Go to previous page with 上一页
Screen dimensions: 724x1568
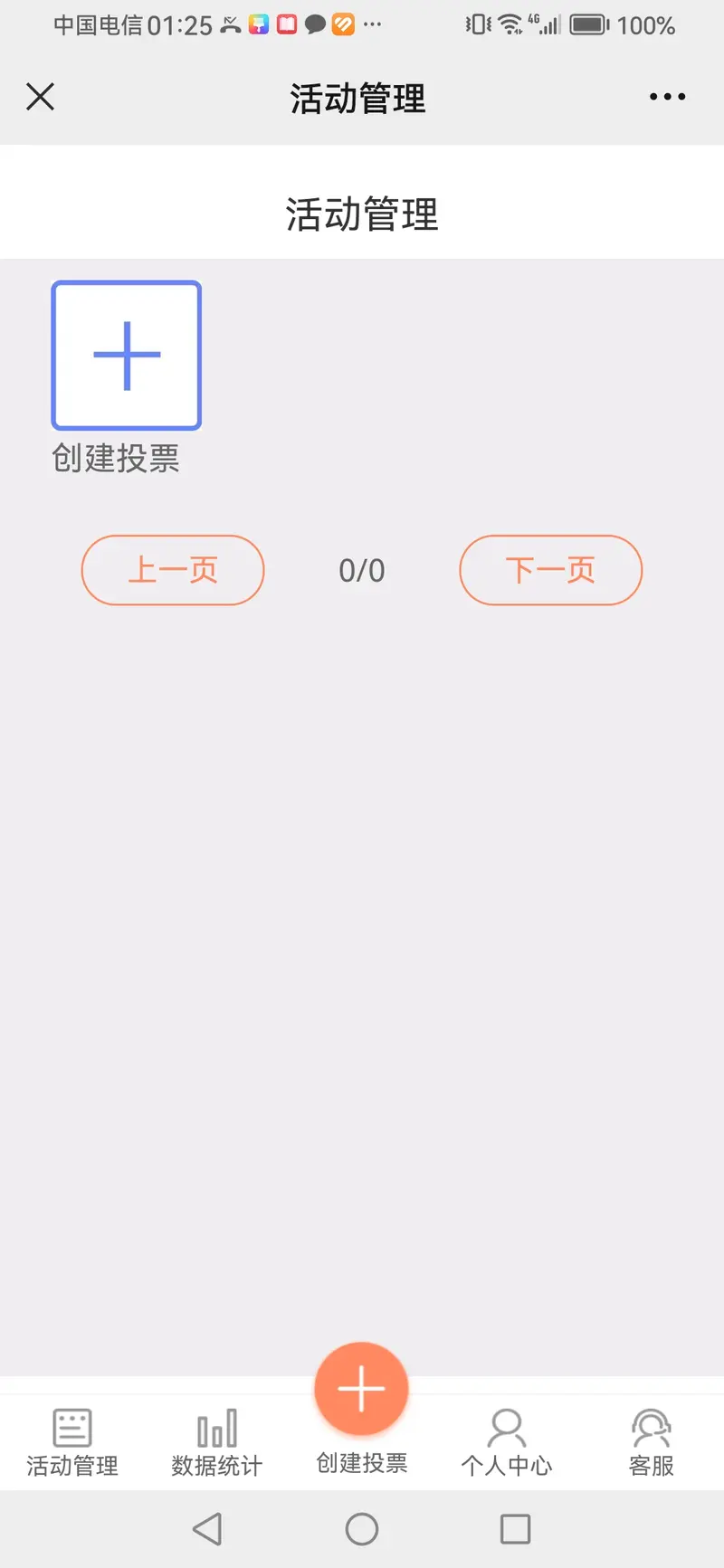[x=173, y=570]
